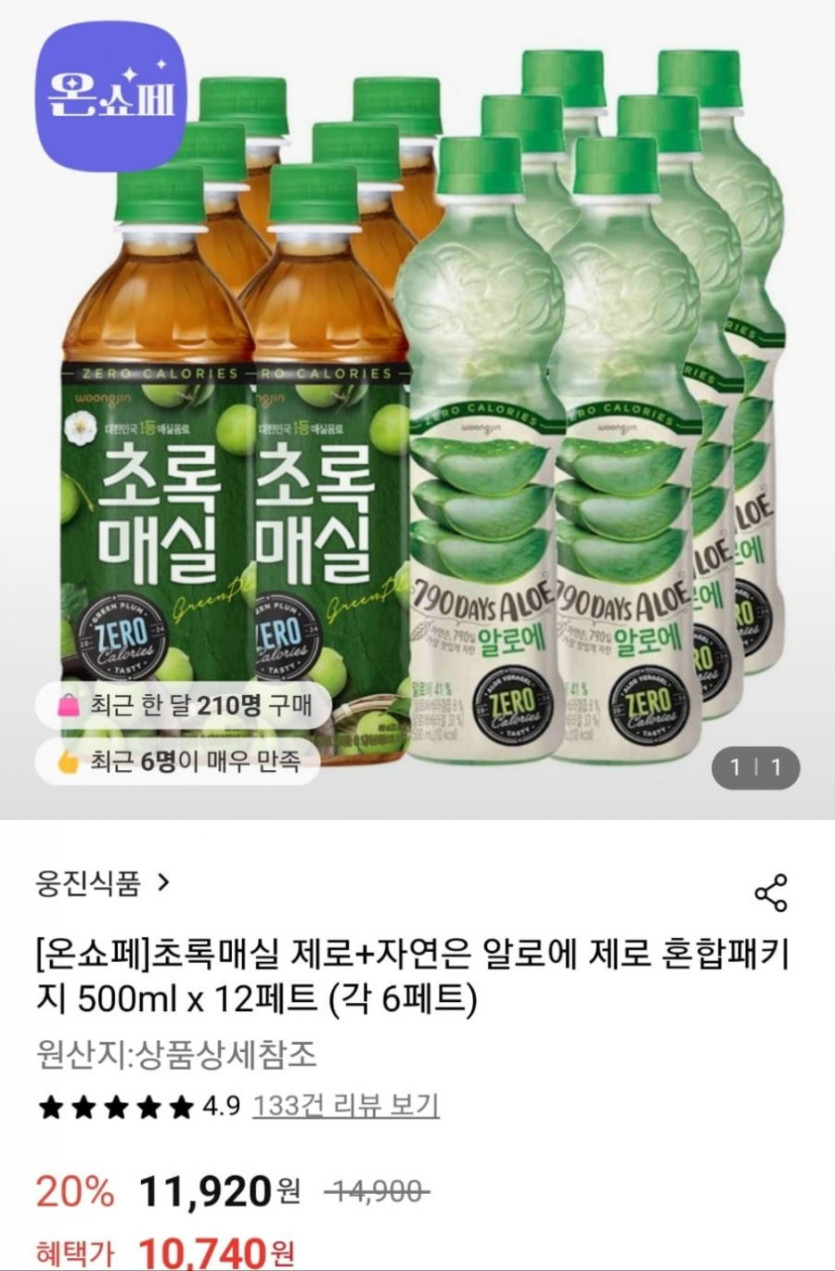Open the 웅진식품 brand page

[x=102, y=883]
